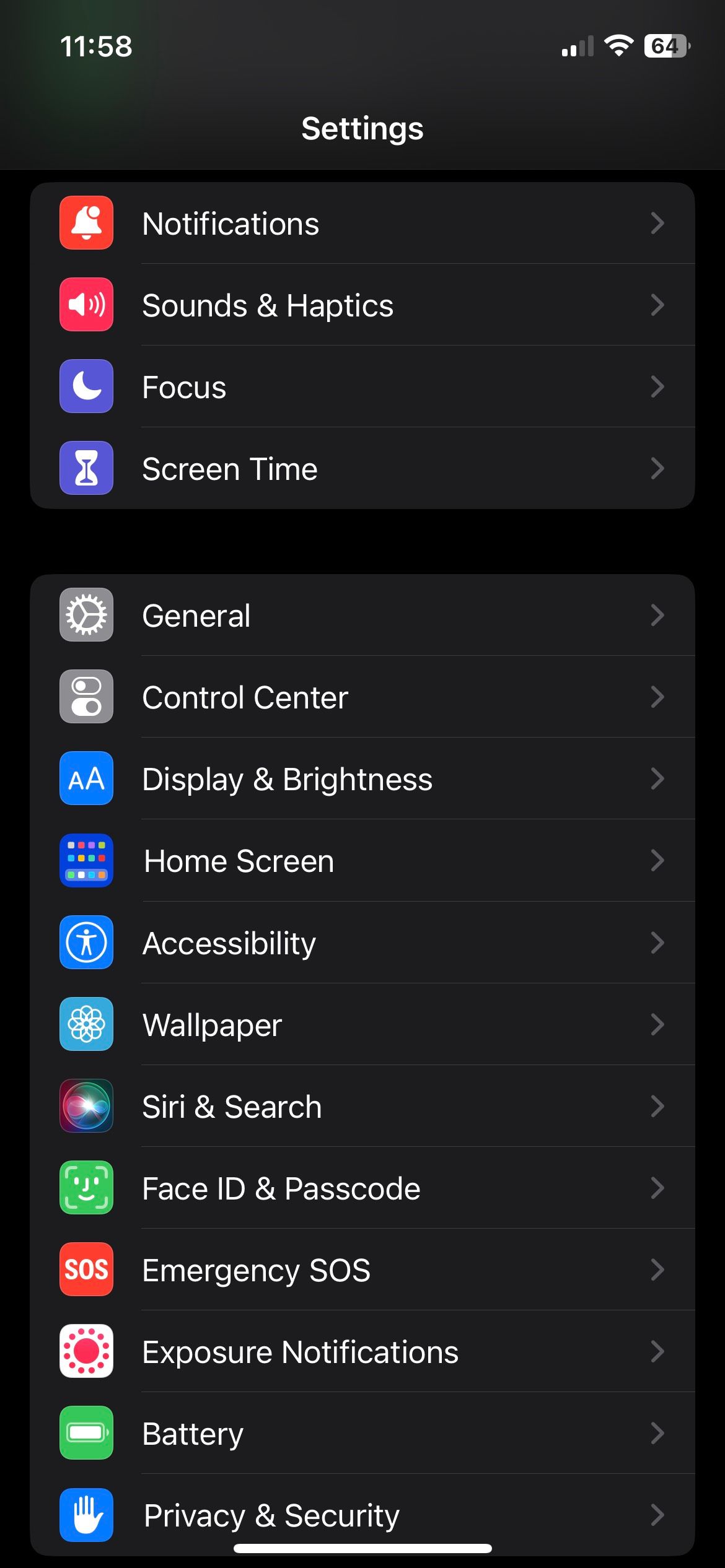Tap the Emergency SOS icon
The width and height of the screenshot is (725, 1568).
(x=86, y=1270)
